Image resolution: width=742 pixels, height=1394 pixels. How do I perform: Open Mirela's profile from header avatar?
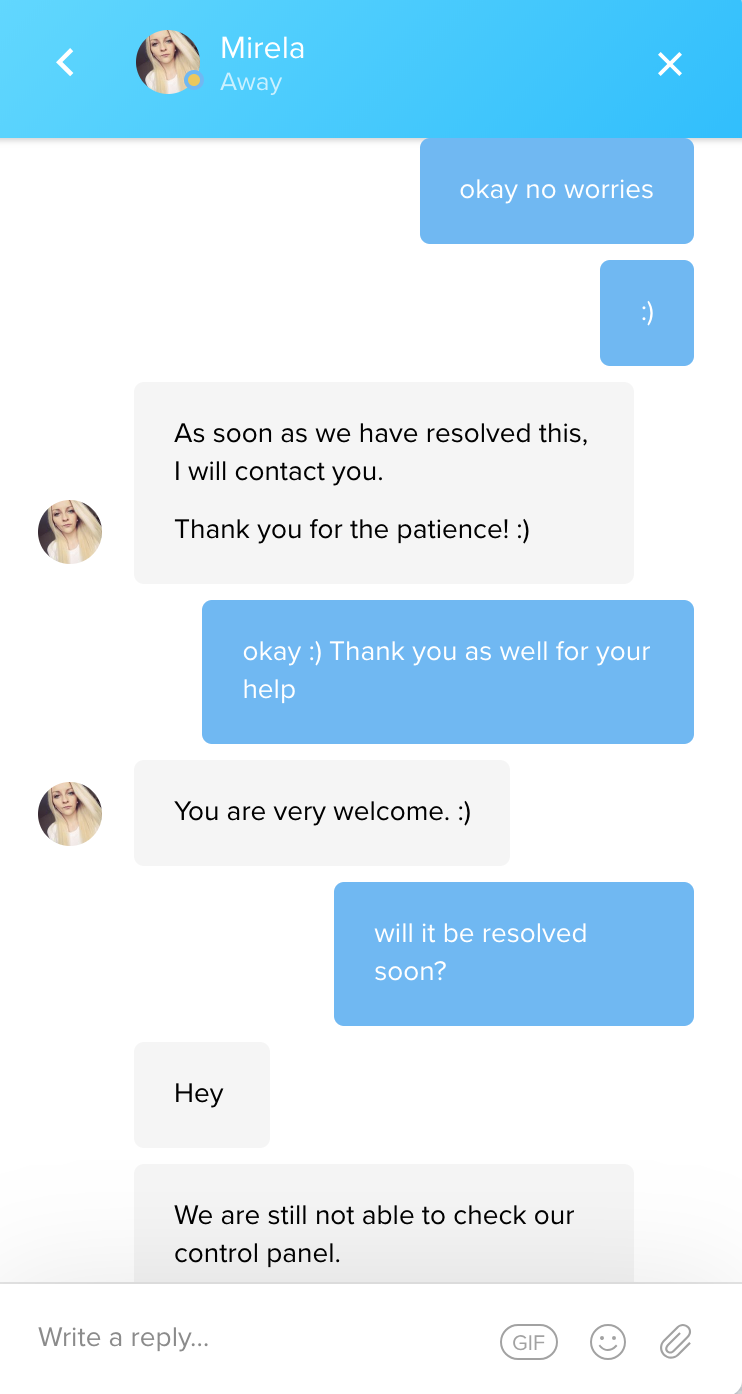168,62
